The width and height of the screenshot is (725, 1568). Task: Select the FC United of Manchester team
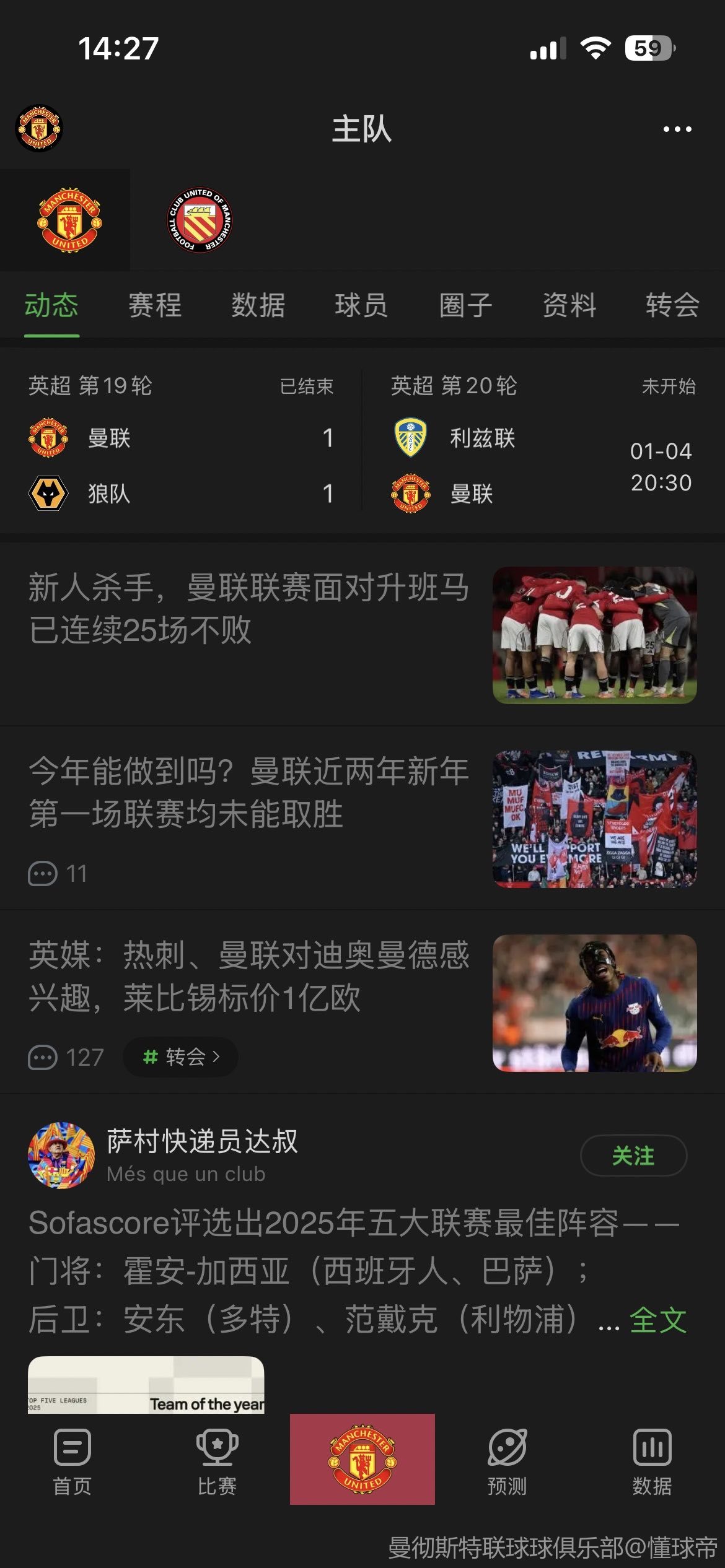click(200, 220)
